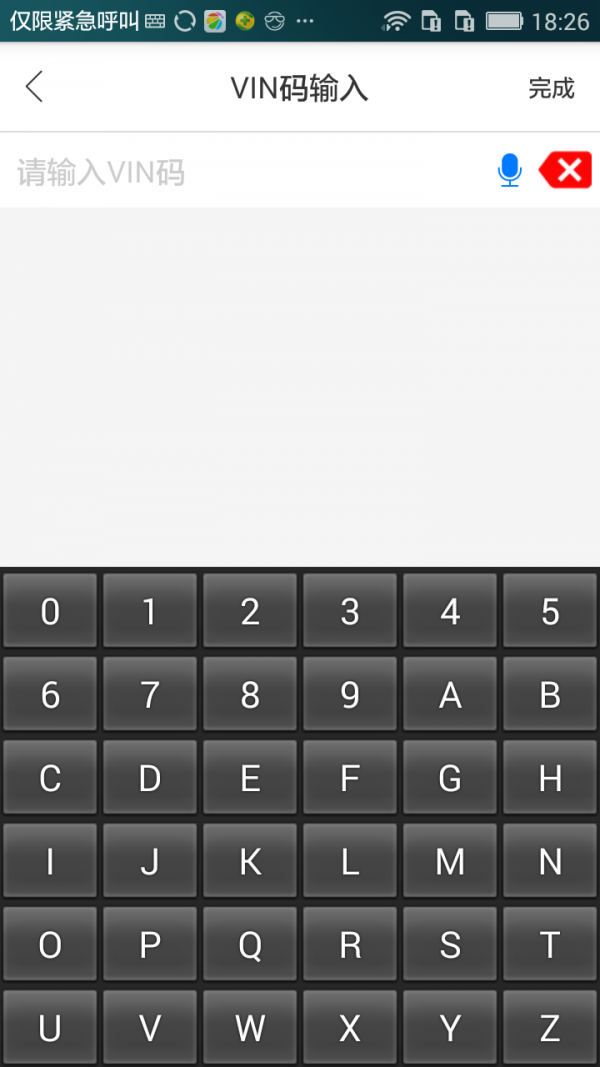Type digit 0 on the keypad
The height and width of the screenshot is (1067, 600).
(50, 611)
